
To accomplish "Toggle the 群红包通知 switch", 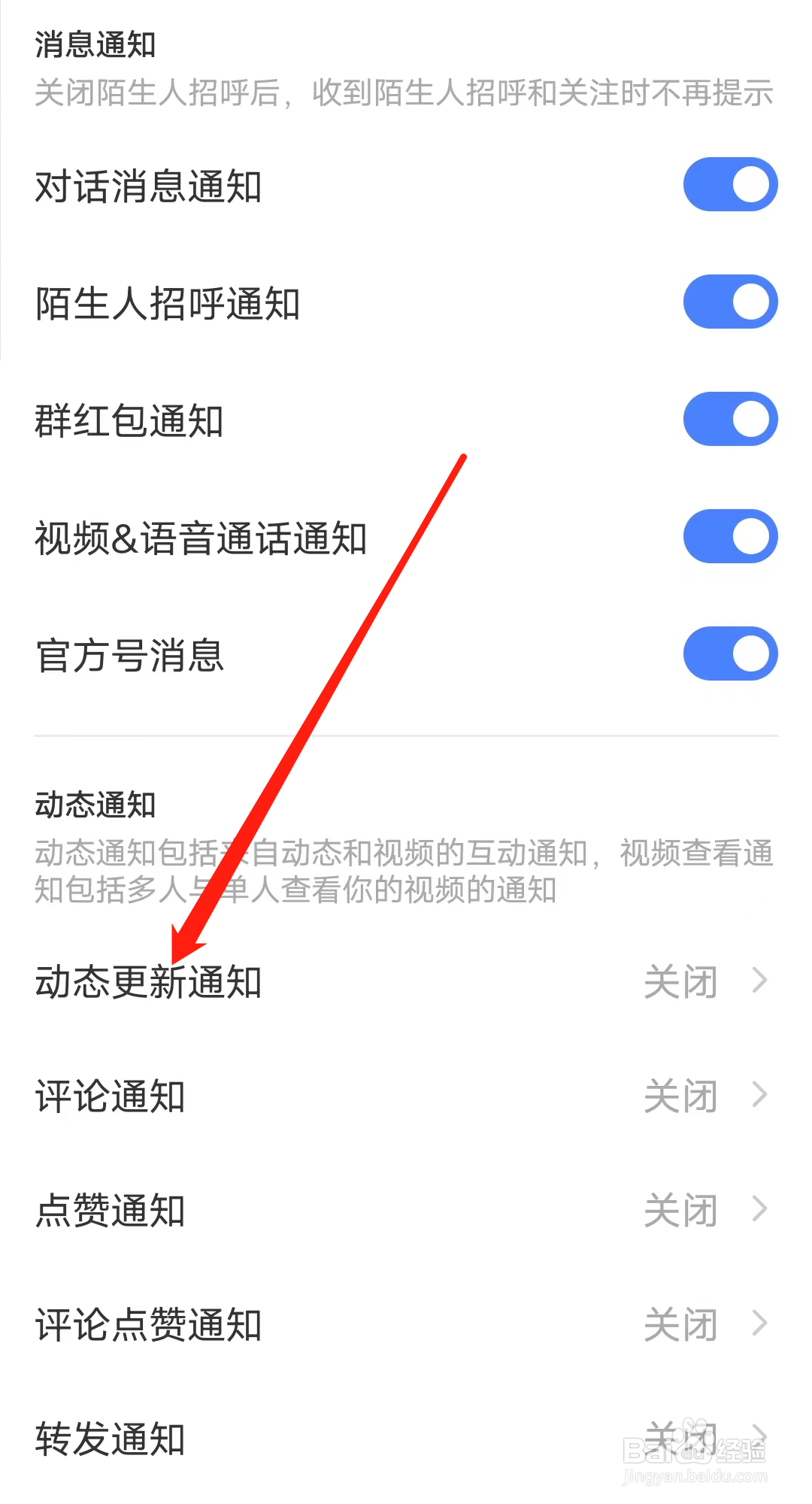I will pos(729,419).
